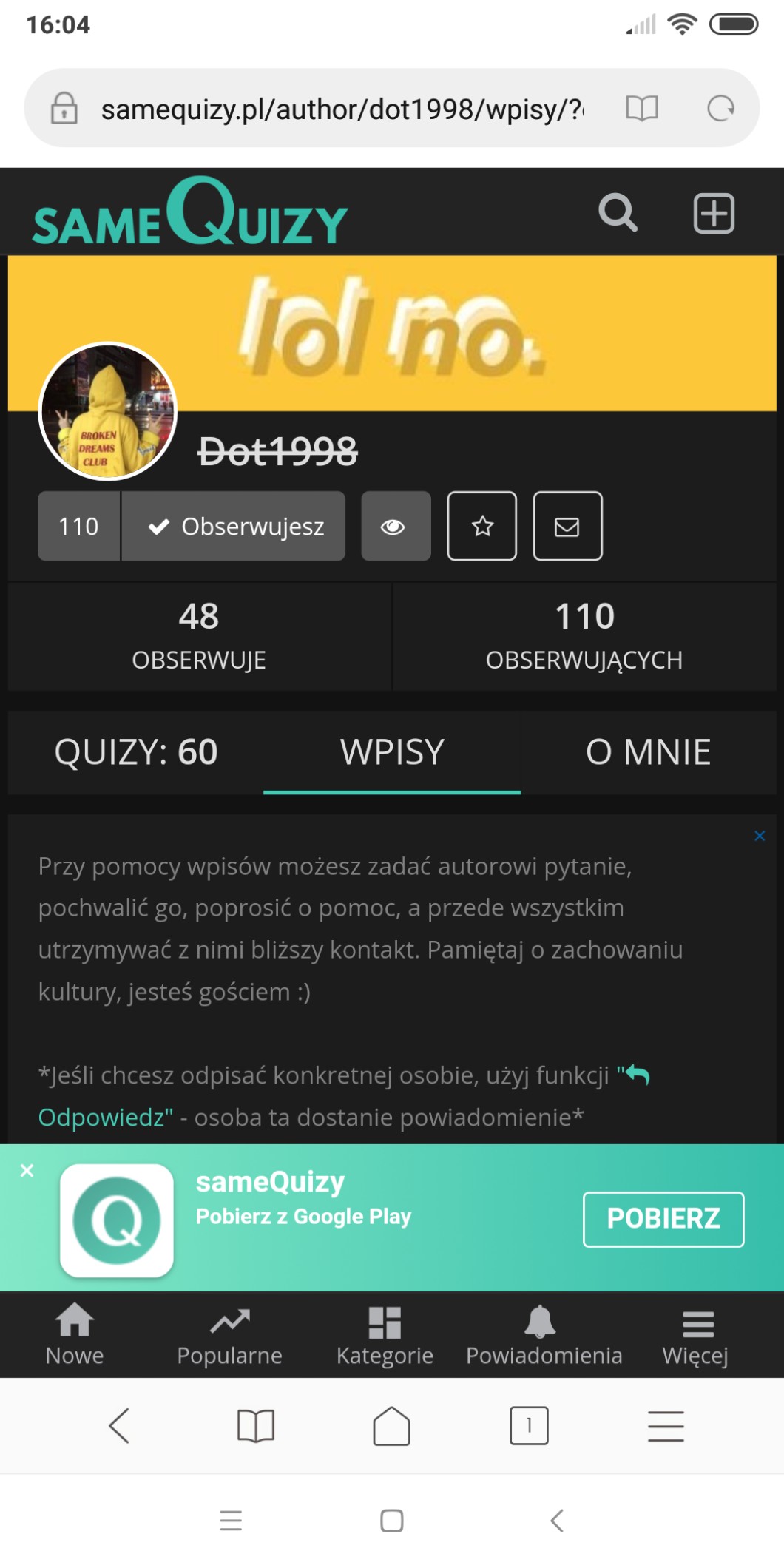This screenshot has width=784, height=1568.
Task: Send a message via envelope icon
Action: [x=567, y=527]
